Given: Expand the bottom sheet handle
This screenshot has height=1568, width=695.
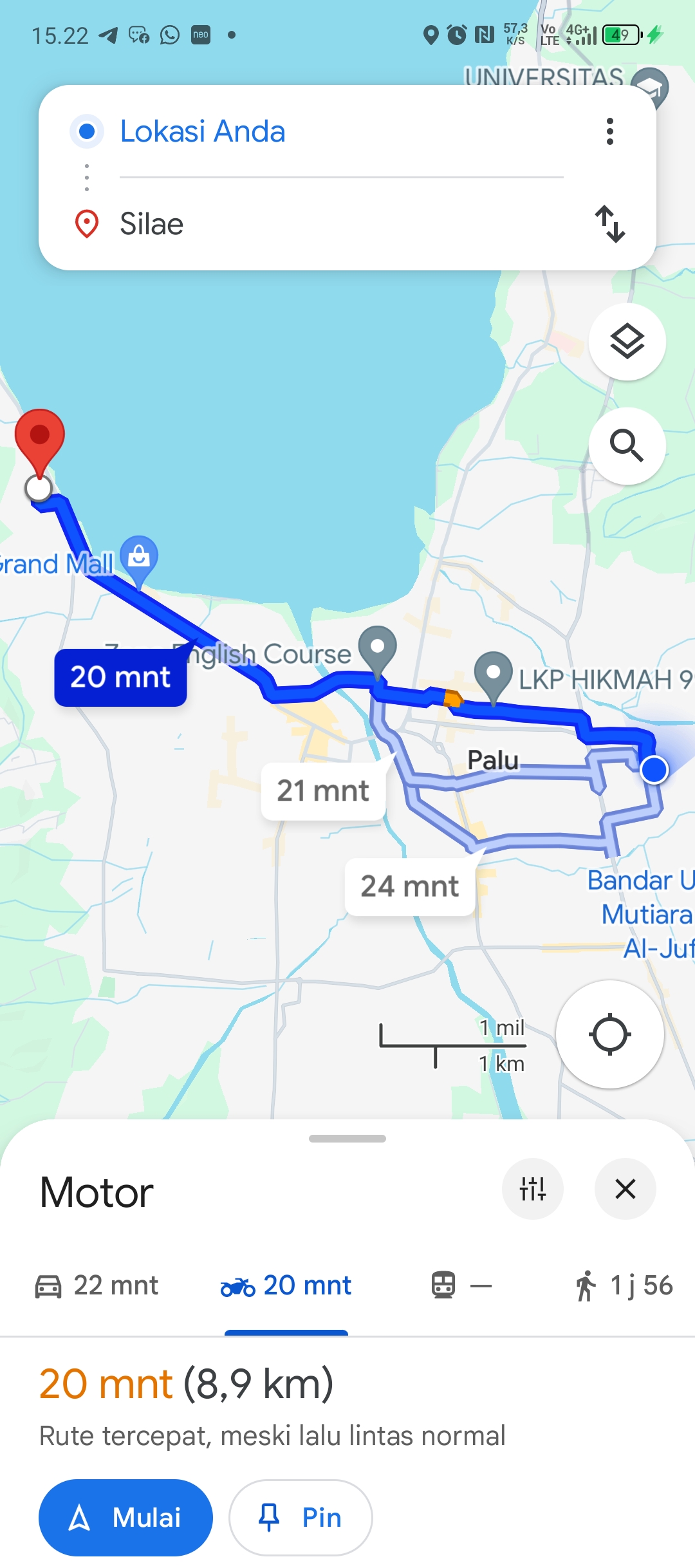Looking at the screenshot, I should (x=347, y=1139).
